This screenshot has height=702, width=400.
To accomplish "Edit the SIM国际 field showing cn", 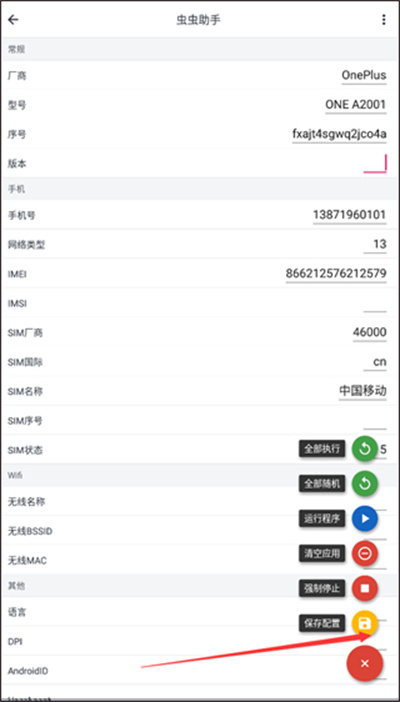I will [x=375, y=362].
